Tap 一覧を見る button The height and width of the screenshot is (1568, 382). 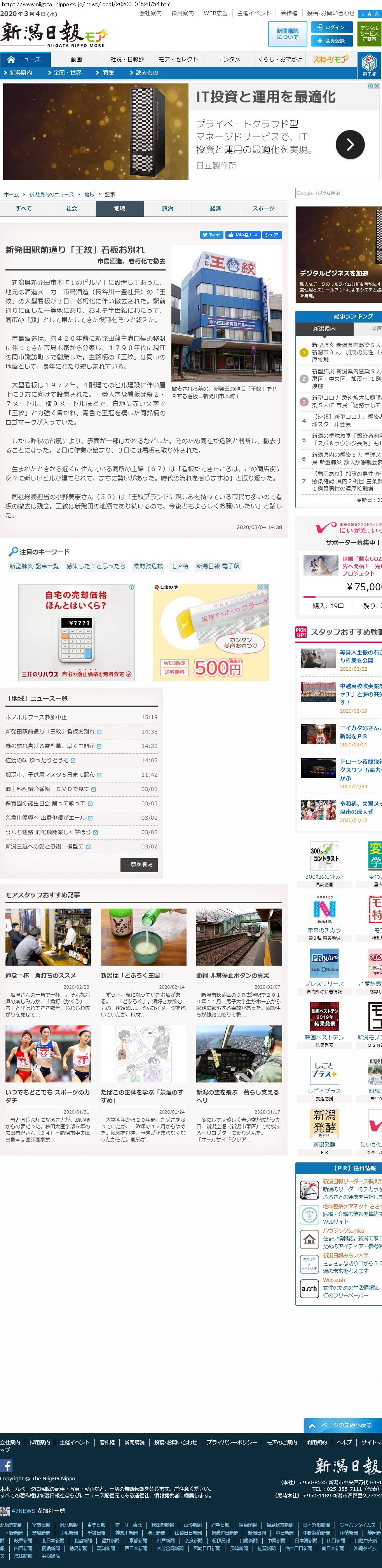tap(139, 864)
